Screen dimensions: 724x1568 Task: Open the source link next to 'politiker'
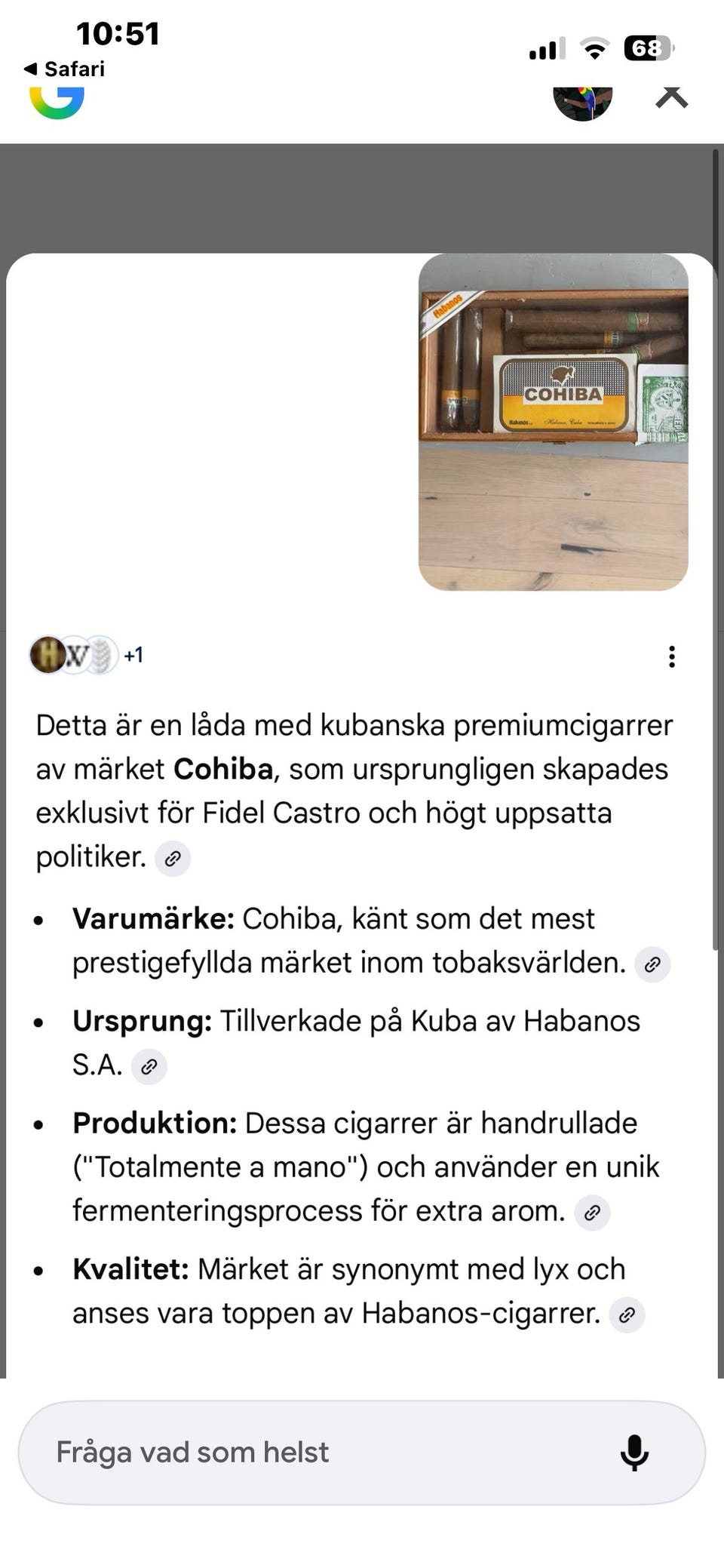click(x=173, y=859)
